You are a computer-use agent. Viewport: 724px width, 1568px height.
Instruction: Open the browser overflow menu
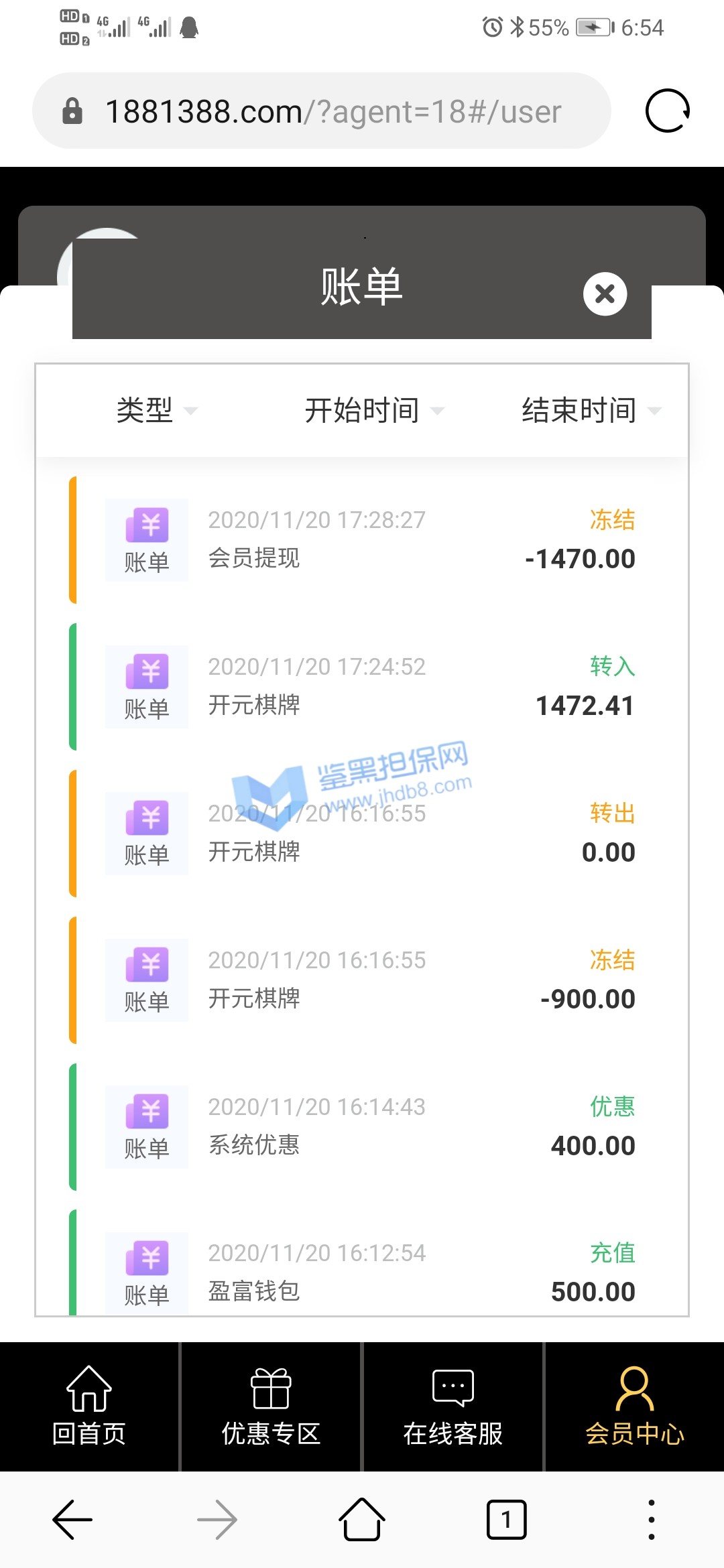(651, 1520)
